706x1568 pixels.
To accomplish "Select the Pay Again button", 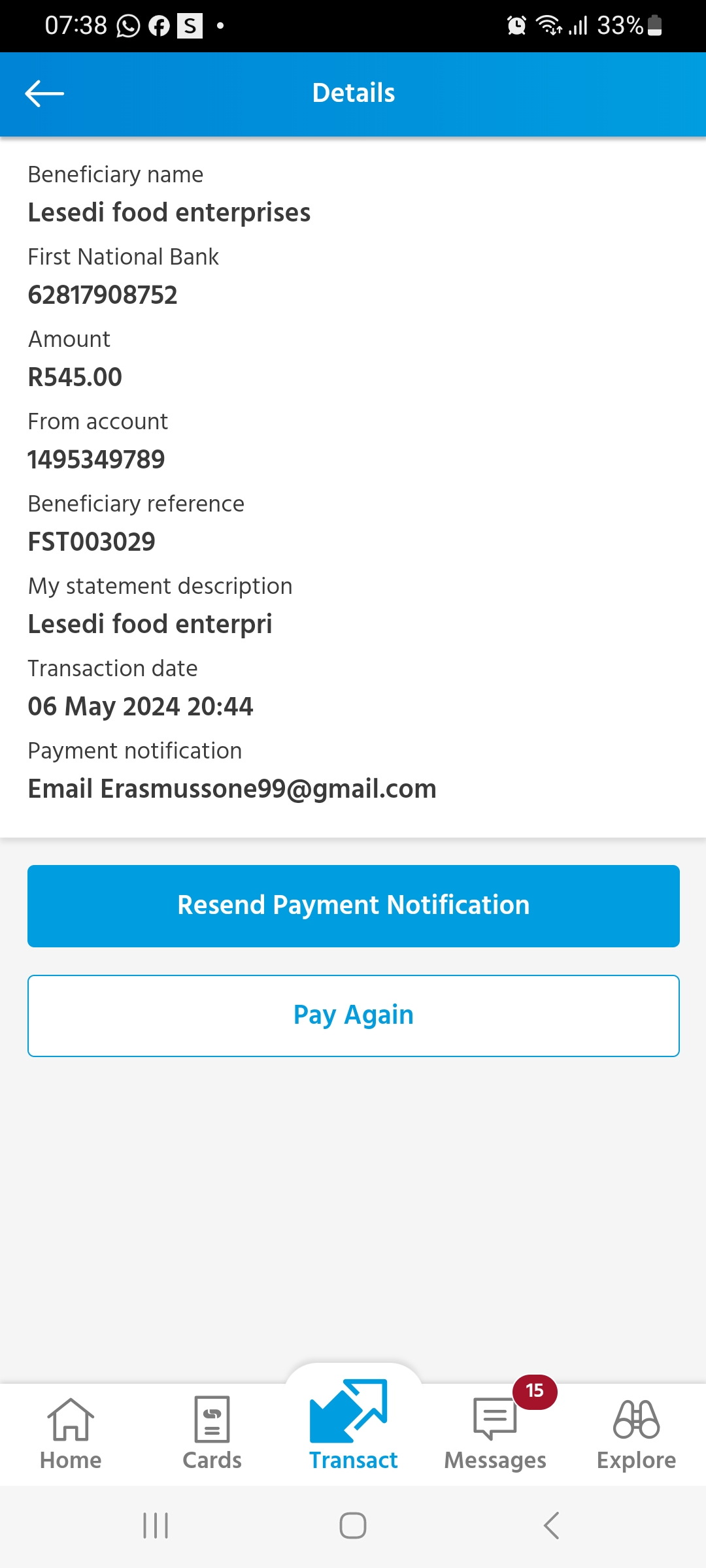I will [x=353, y=1015].
